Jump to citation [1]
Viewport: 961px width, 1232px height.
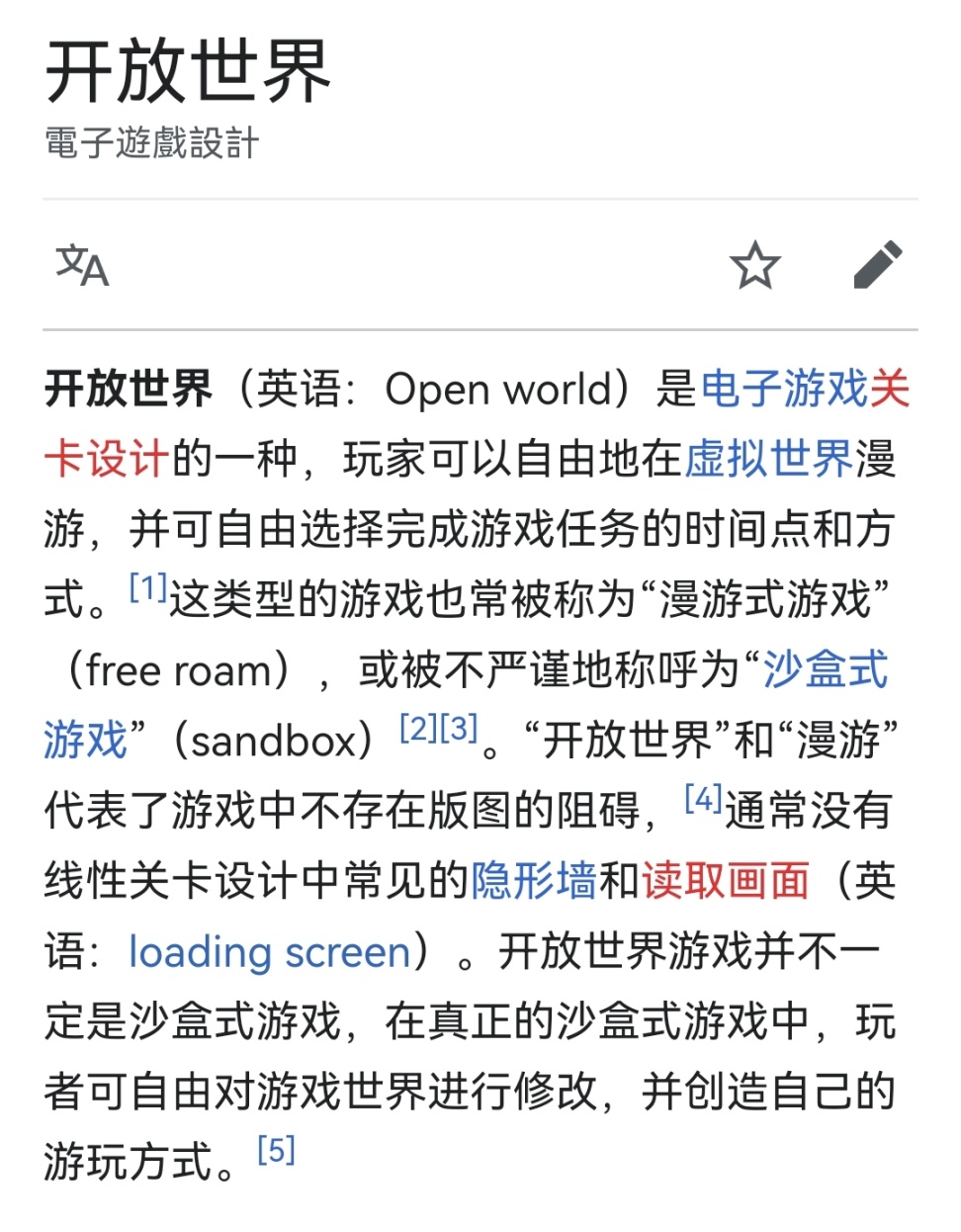(147, 588)
